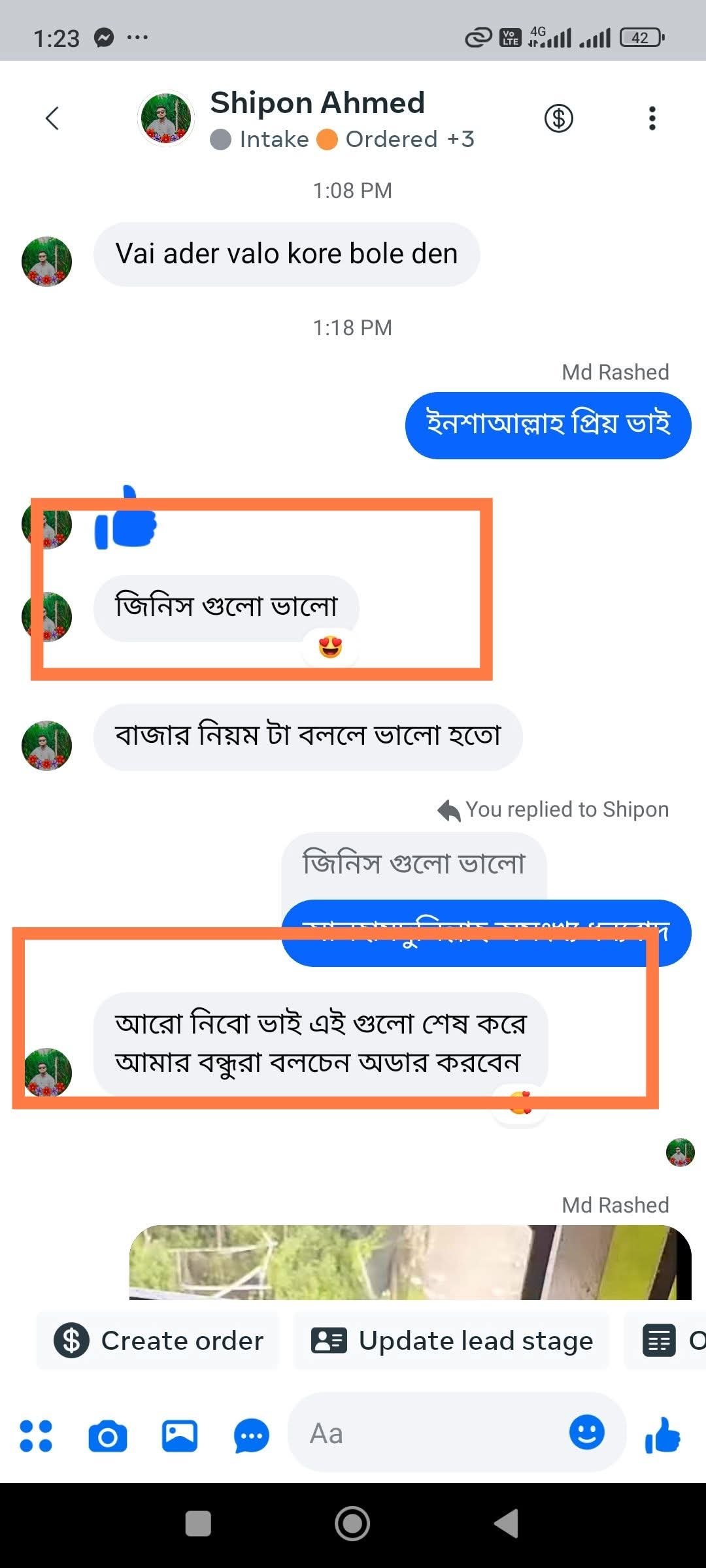Open saved replies bubble icon
Image resolution: width=706 pixels, height=1568 pixels.
tap(252, 1436)
